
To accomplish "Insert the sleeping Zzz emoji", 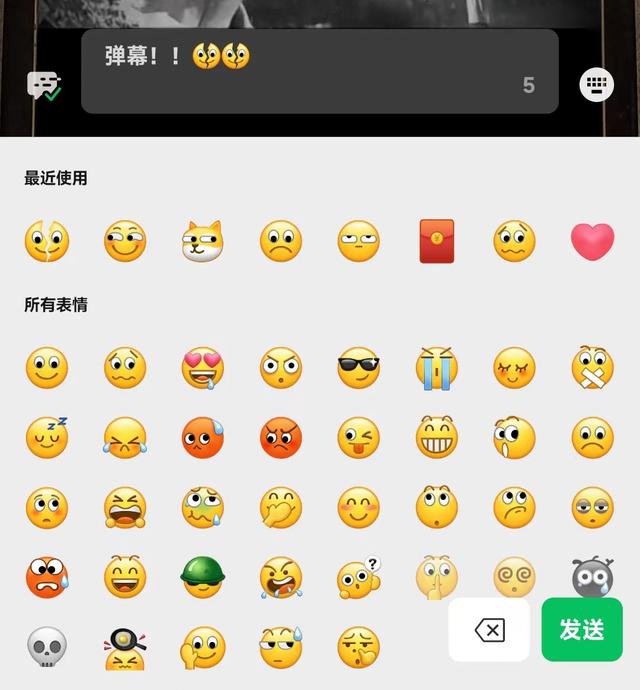I will coord(47,438).
